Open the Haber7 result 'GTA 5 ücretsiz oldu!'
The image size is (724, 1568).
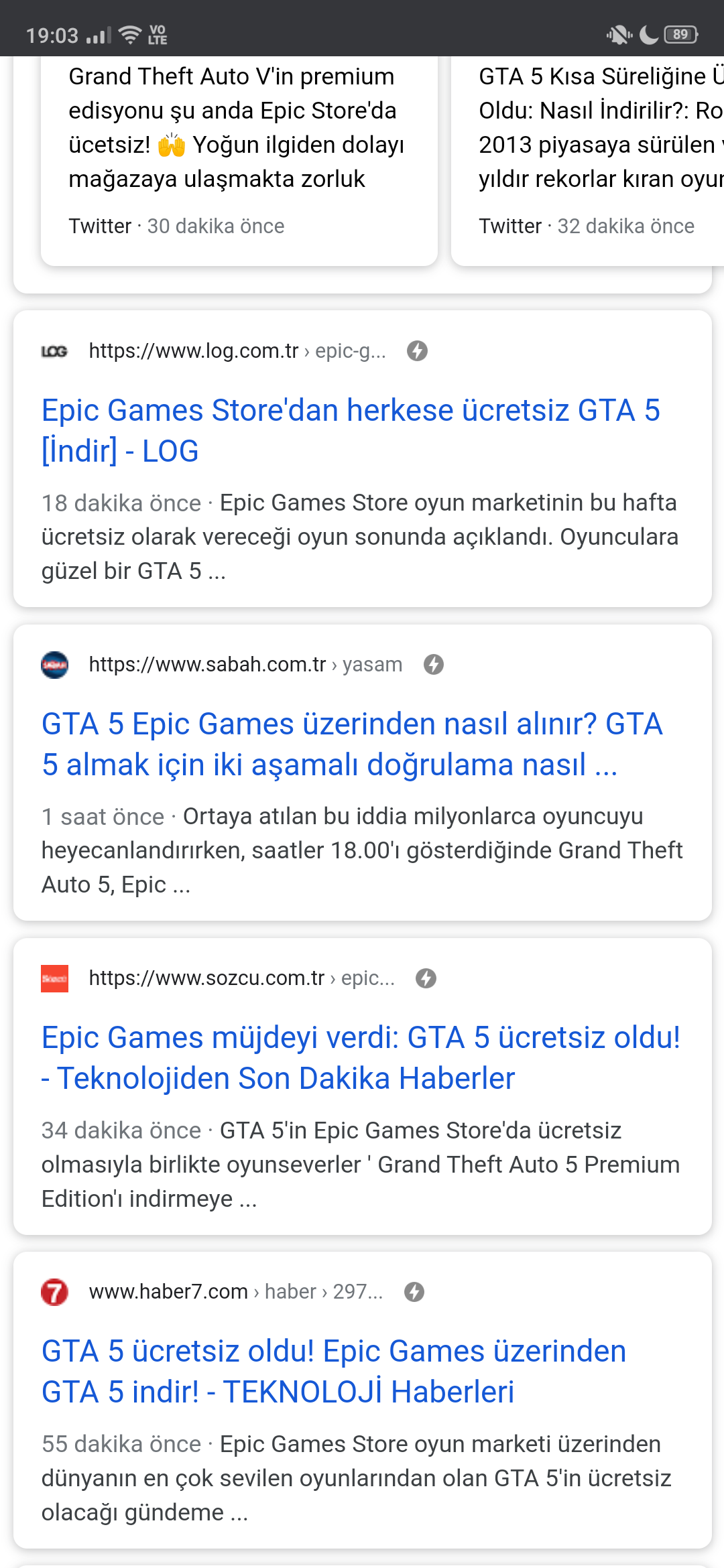(334, 1371)
